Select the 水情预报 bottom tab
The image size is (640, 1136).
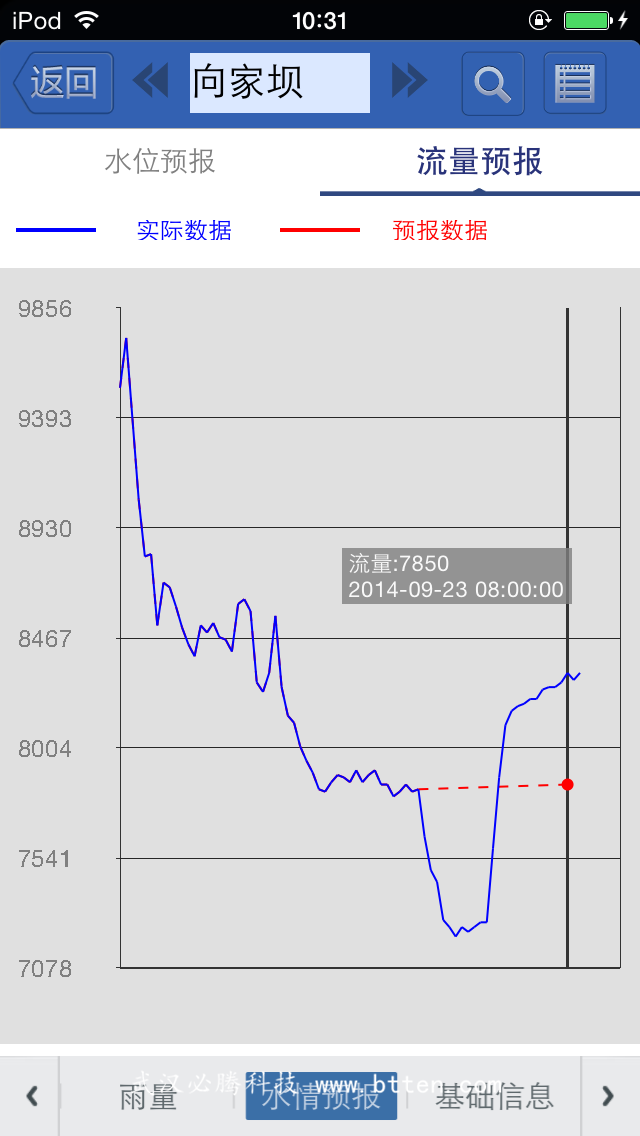point(321,1096)
